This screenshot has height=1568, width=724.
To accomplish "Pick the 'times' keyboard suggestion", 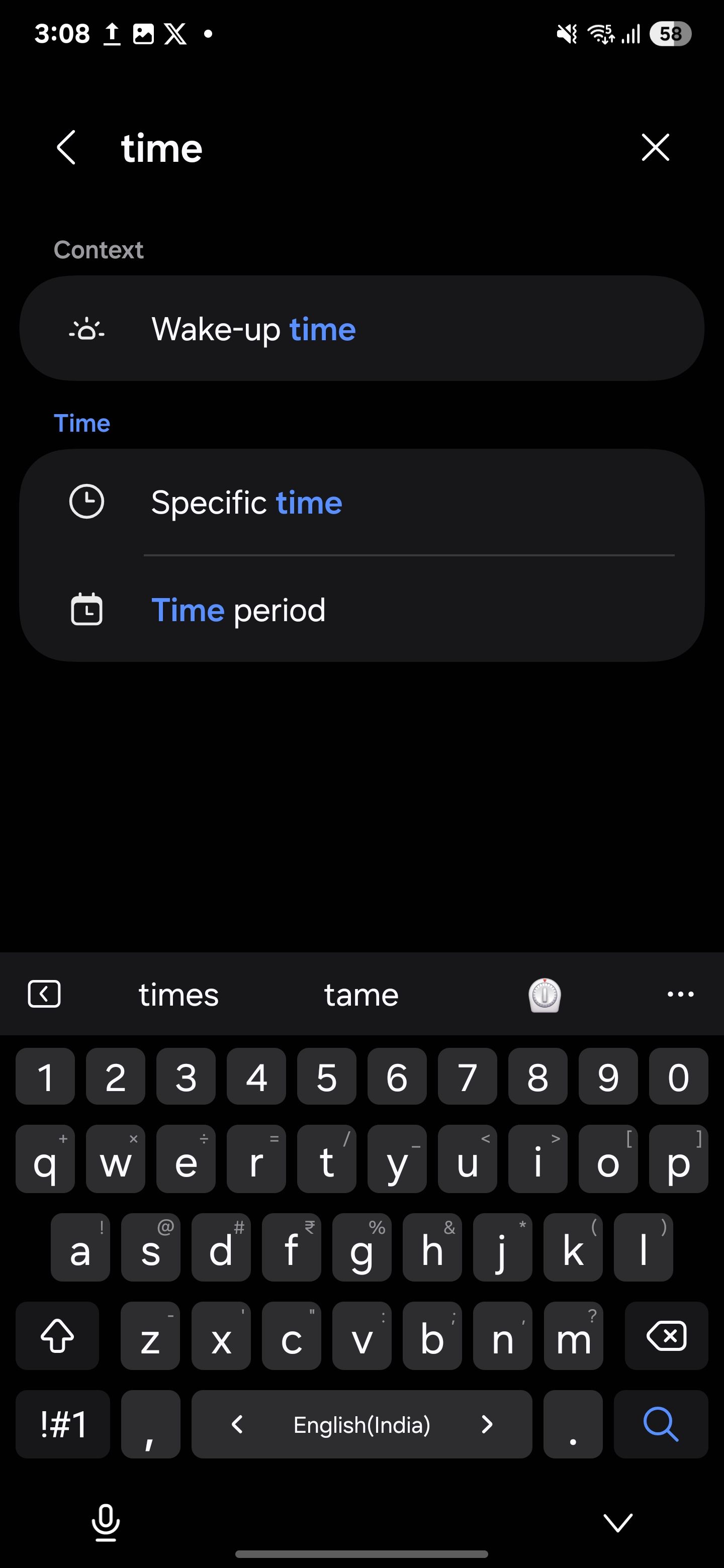I will pyautogui.click(x=178, y=995).
